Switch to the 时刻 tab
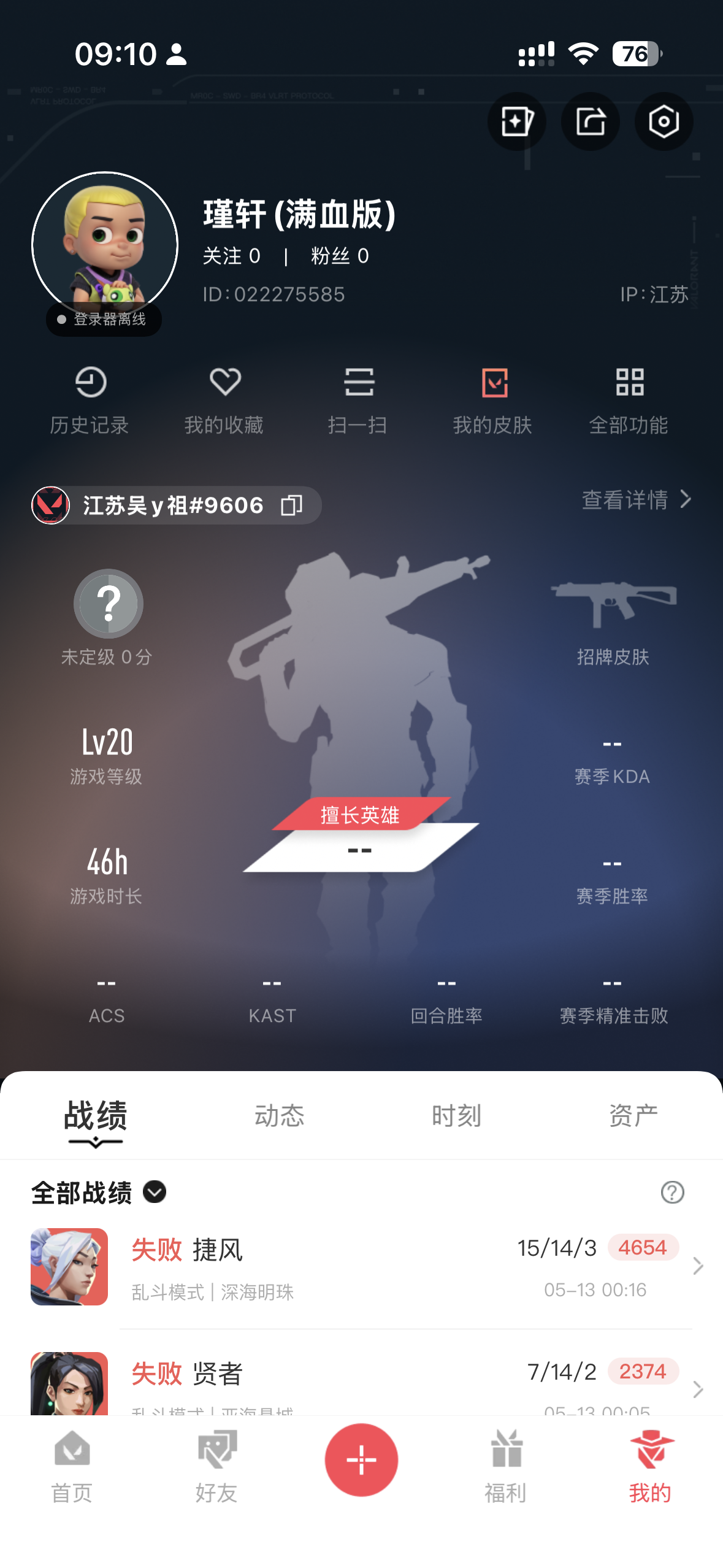 (456, 1115)
